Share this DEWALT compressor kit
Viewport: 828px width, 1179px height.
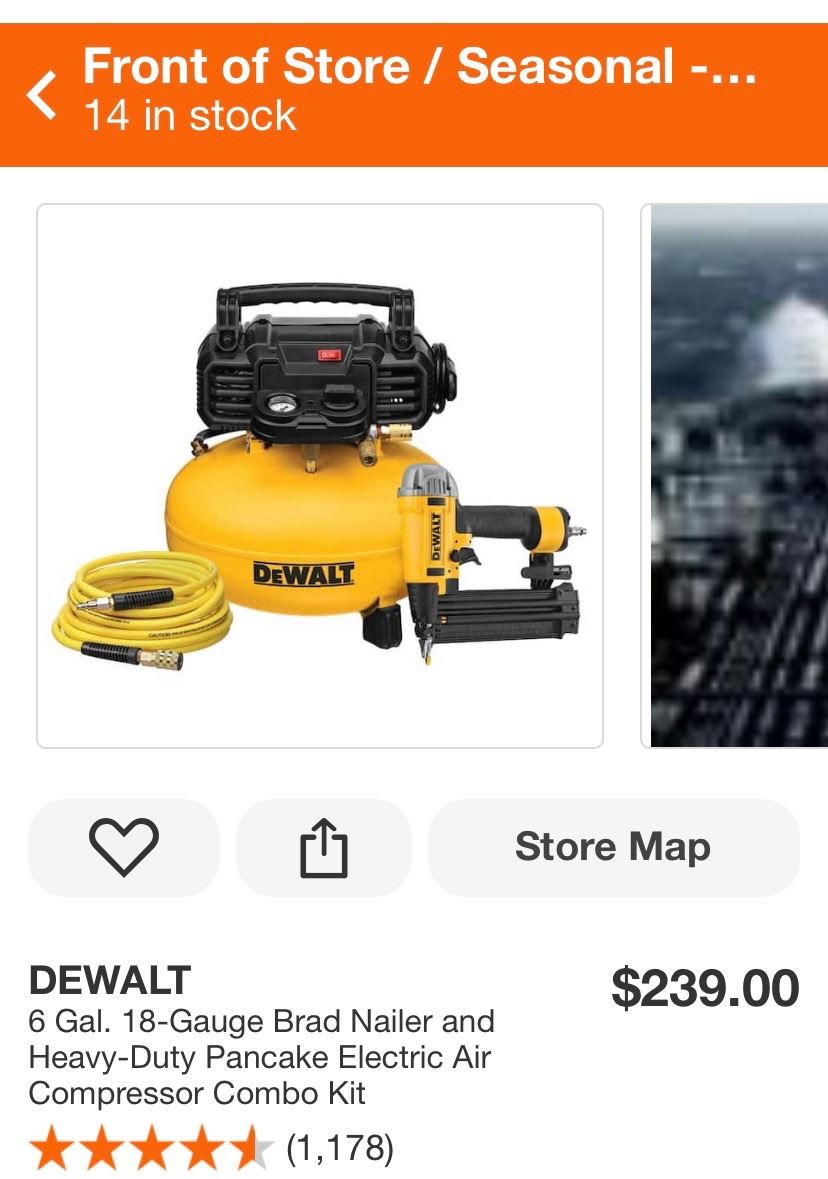tap(324, 848)
